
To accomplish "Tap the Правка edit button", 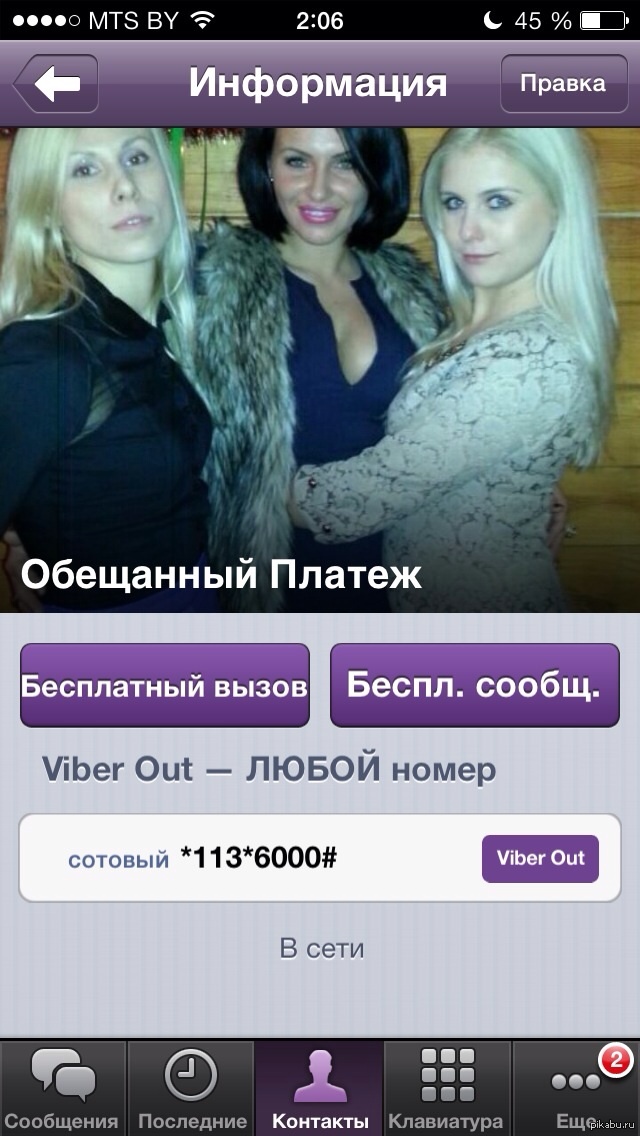I will click(562, 83).
